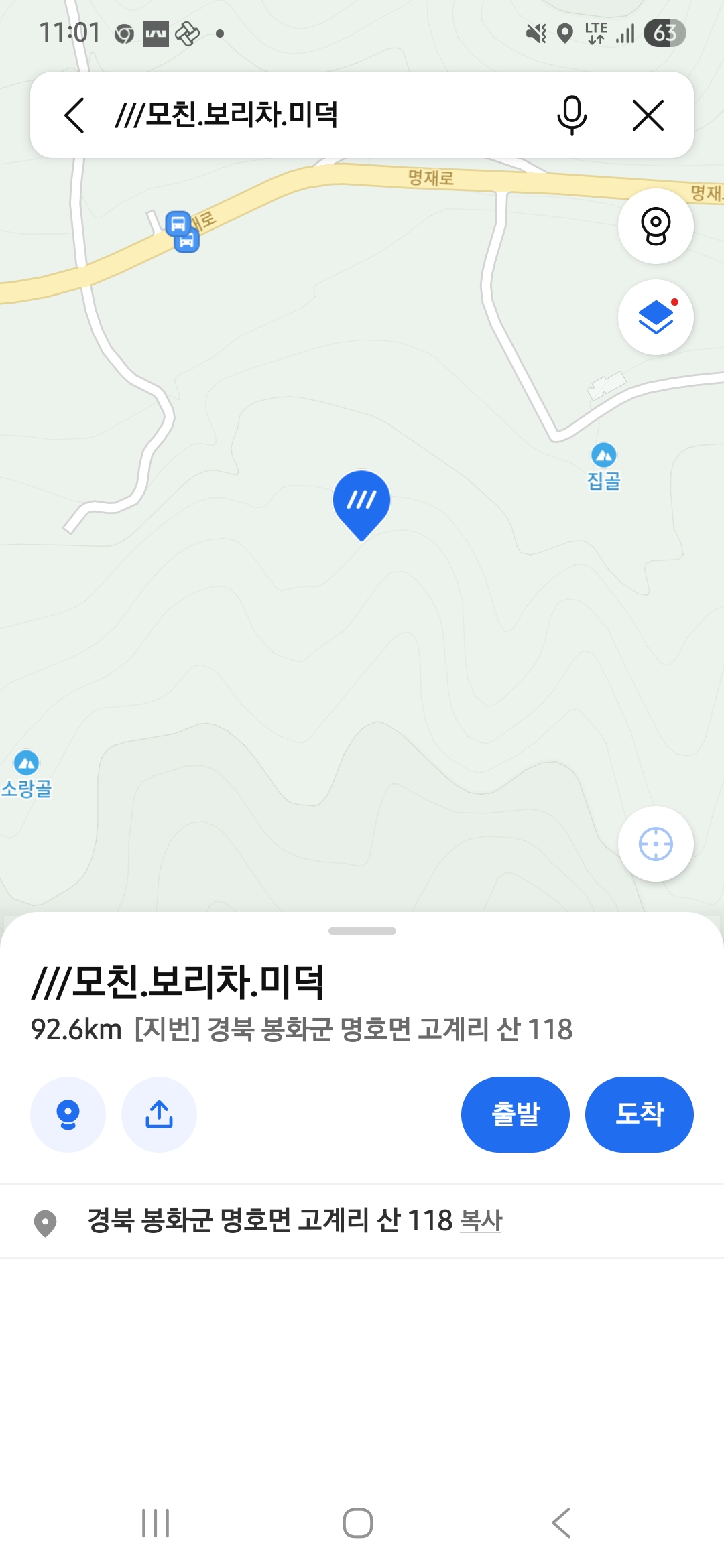This screenshot has height=1568, width=724.
Task: Tap the ///모친.보리차.미덕 search field
Action: 322,115
